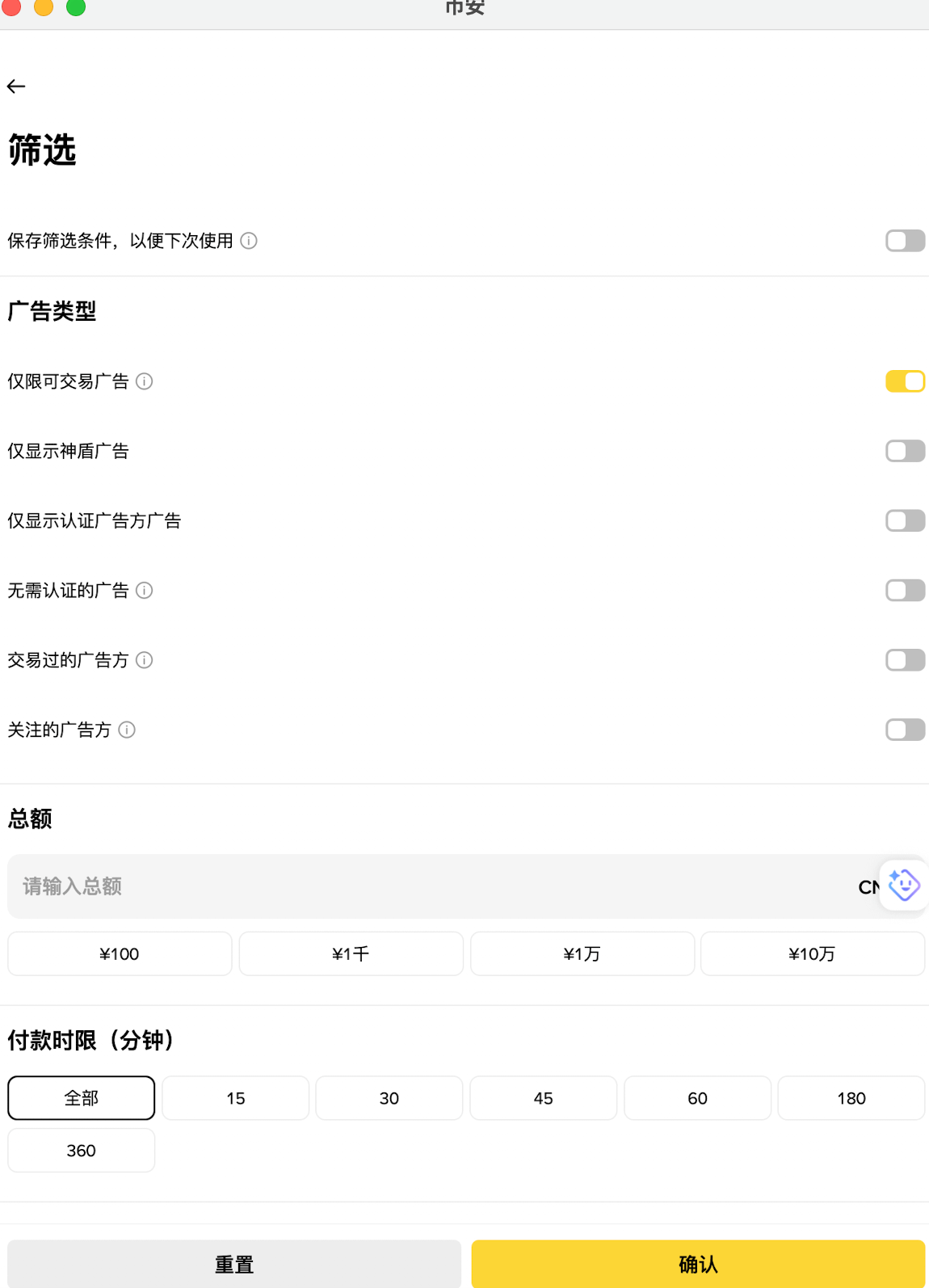Click the info icon next to 交易过的广告方
Viewport: 929px width, 1288px height.
click(145, 660)
